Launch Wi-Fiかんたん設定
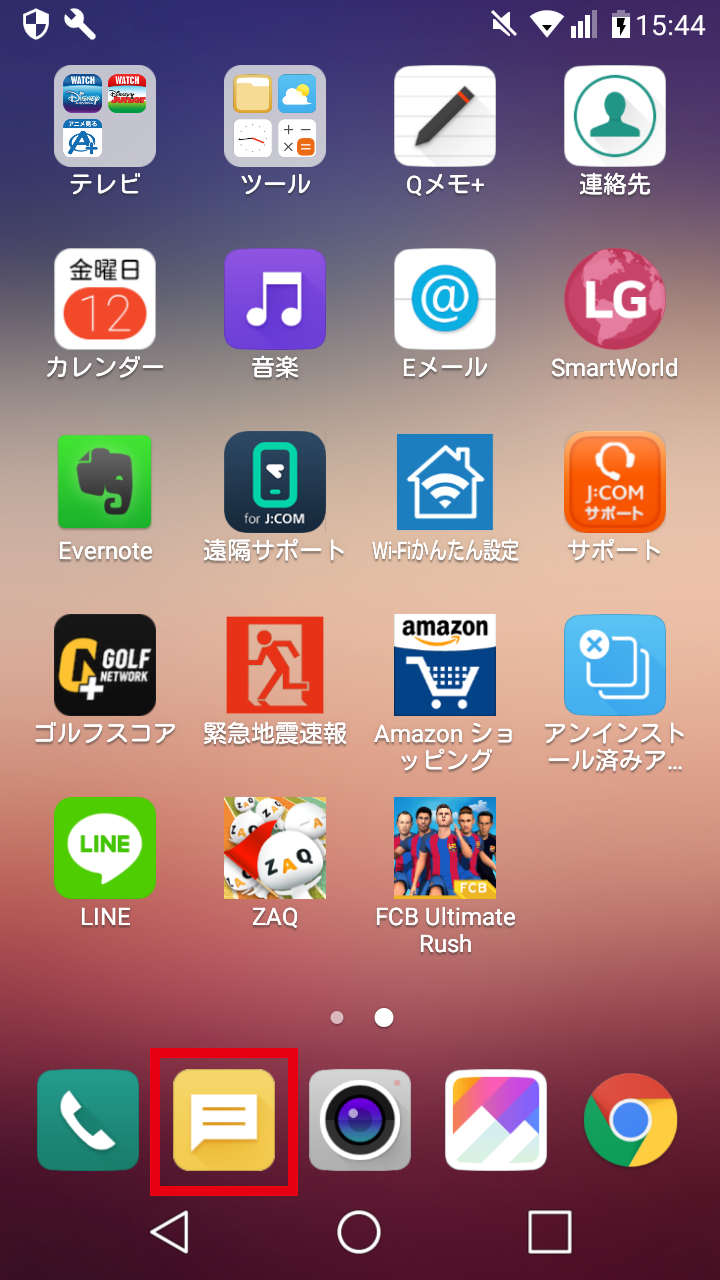Viewport: 720px width, 1280px height. (445, 482)
